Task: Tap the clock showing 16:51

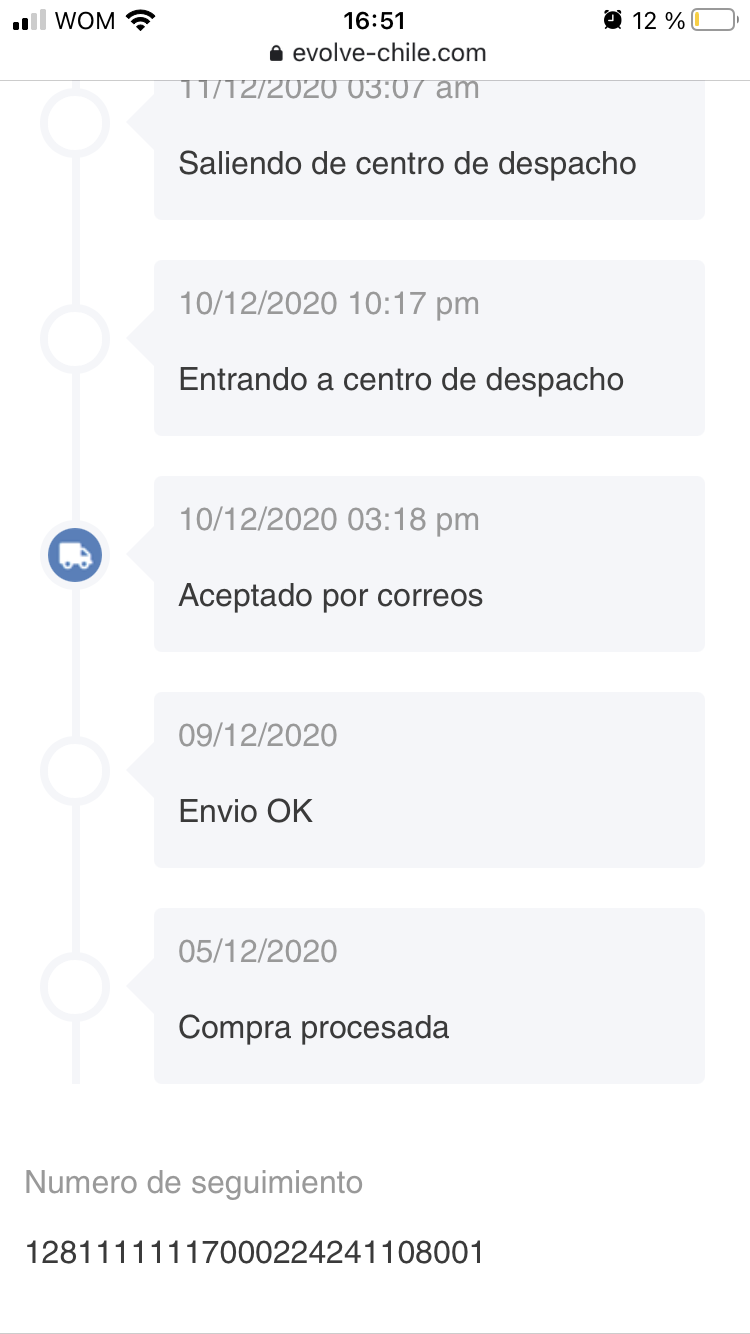Action: tap(374, 19)
